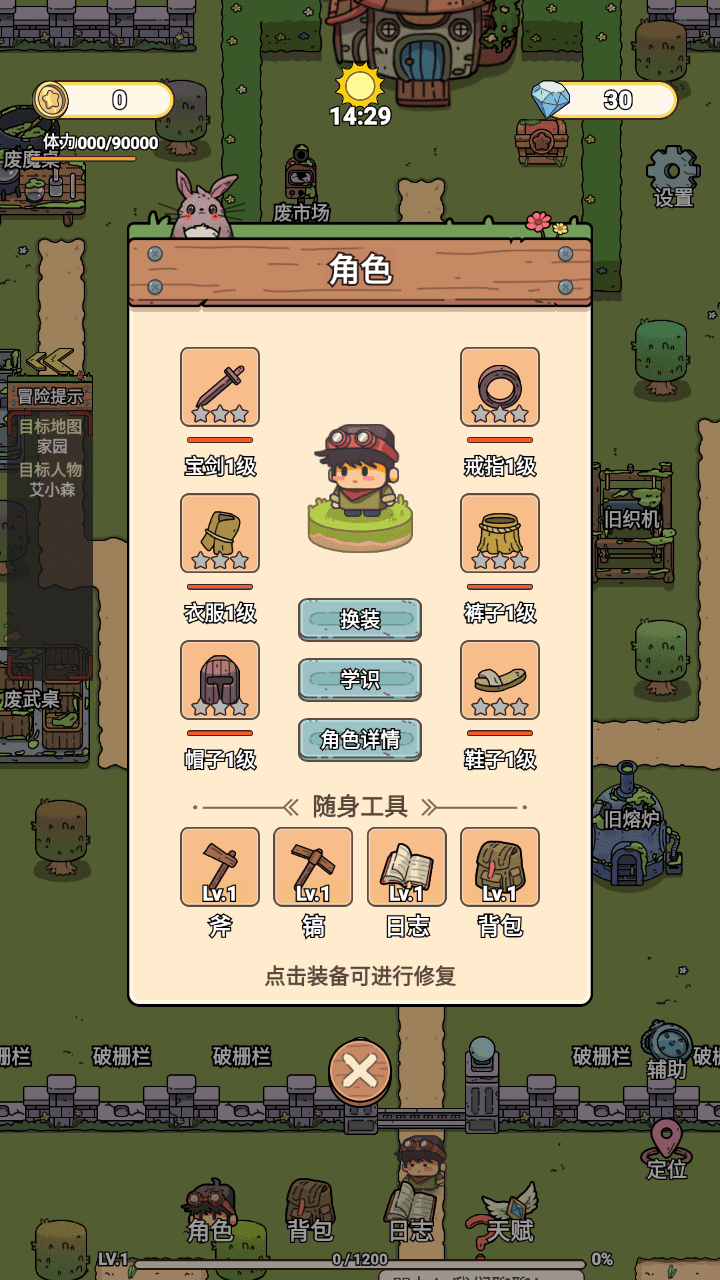Tap the 定位 location pin
This screenshot has width=720, height=1280.
click(666, 1148)
